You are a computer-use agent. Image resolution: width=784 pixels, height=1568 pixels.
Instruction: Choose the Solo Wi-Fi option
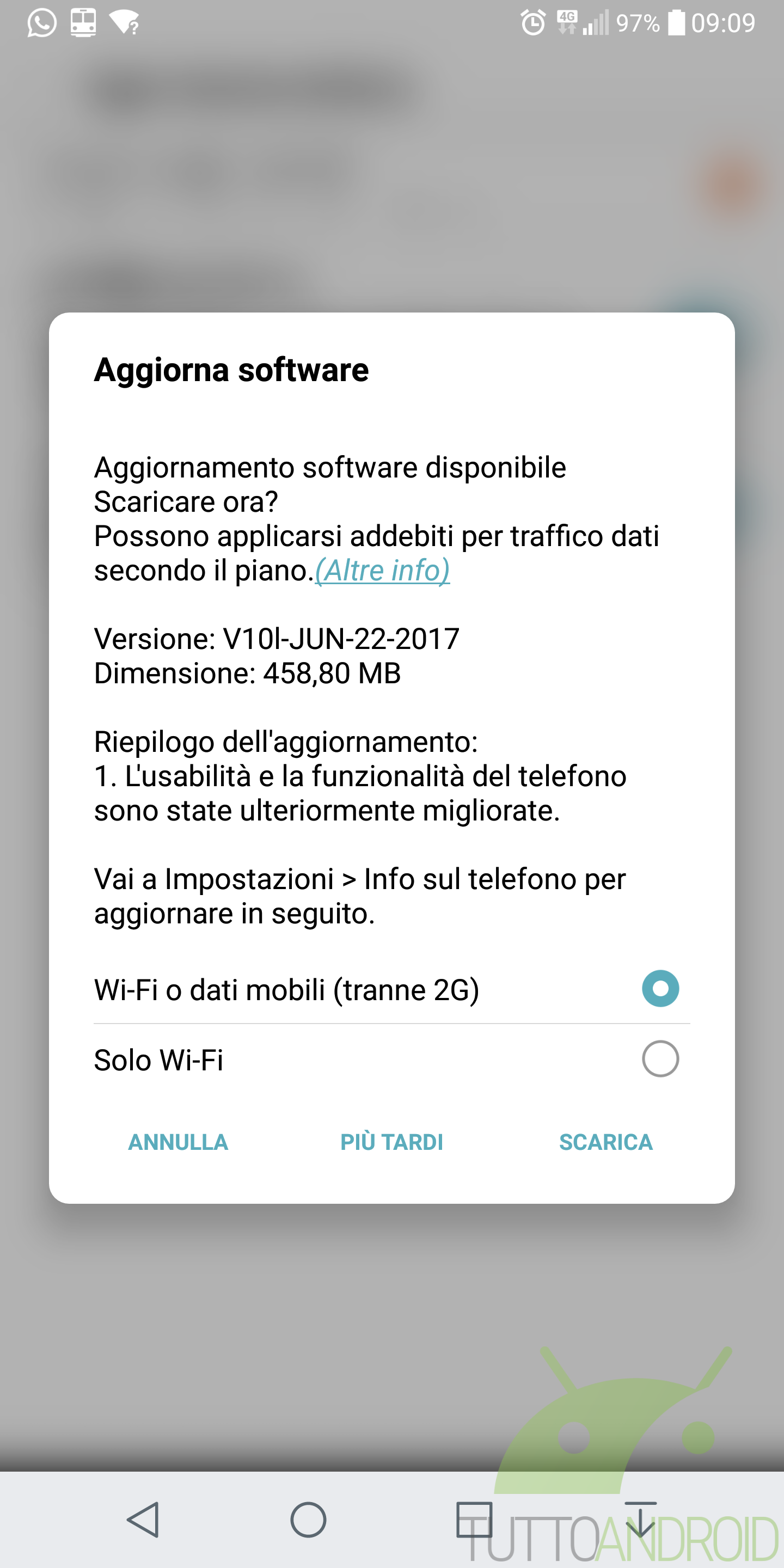tap(391, 1059)
